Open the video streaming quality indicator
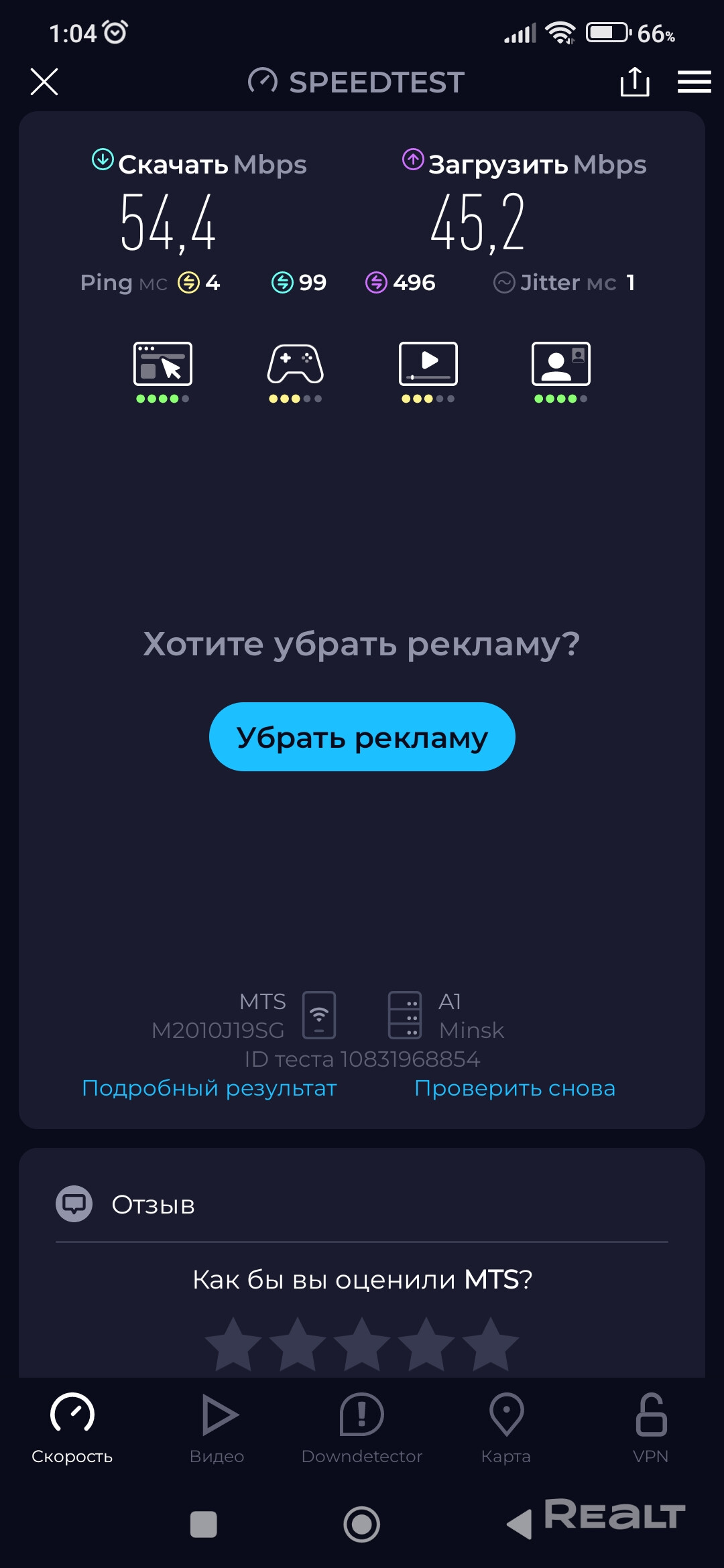This screenshot has height=1568, width=724. pos(428,372)
